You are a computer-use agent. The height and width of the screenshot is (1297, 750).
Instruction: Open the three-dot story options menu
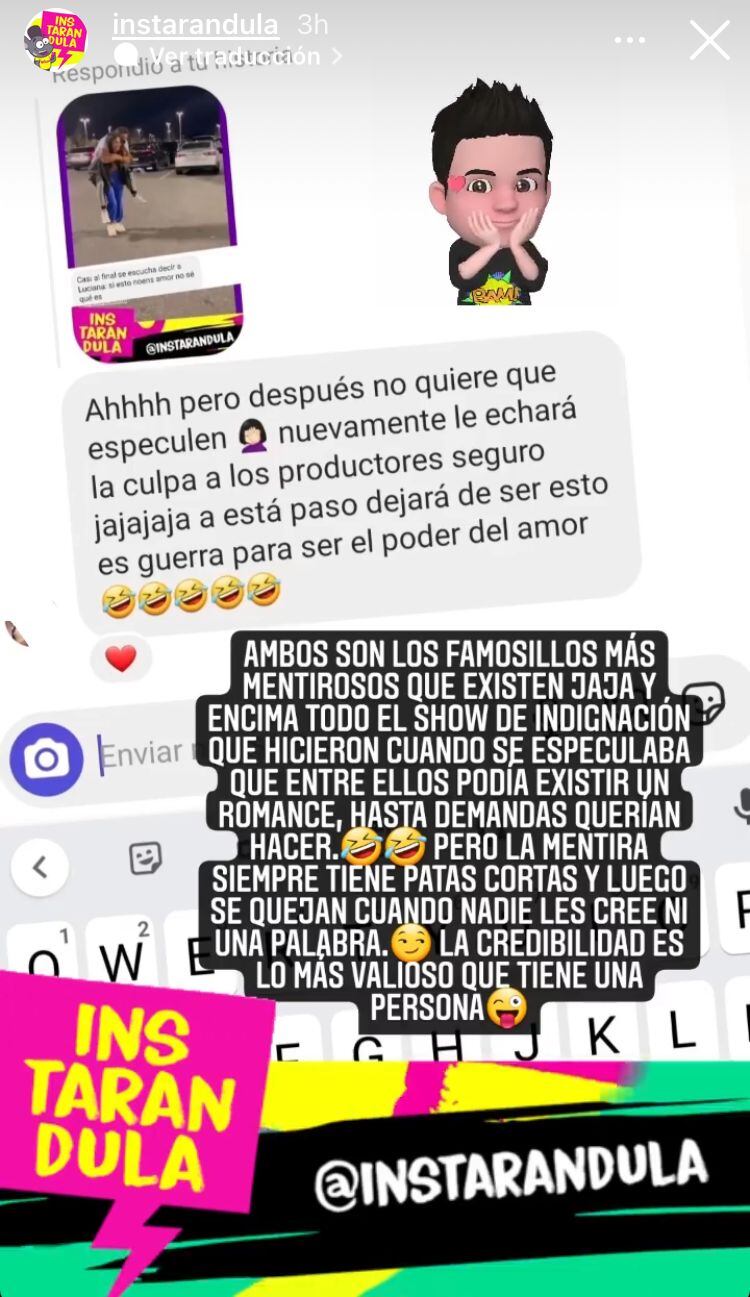tap(630, 40)
